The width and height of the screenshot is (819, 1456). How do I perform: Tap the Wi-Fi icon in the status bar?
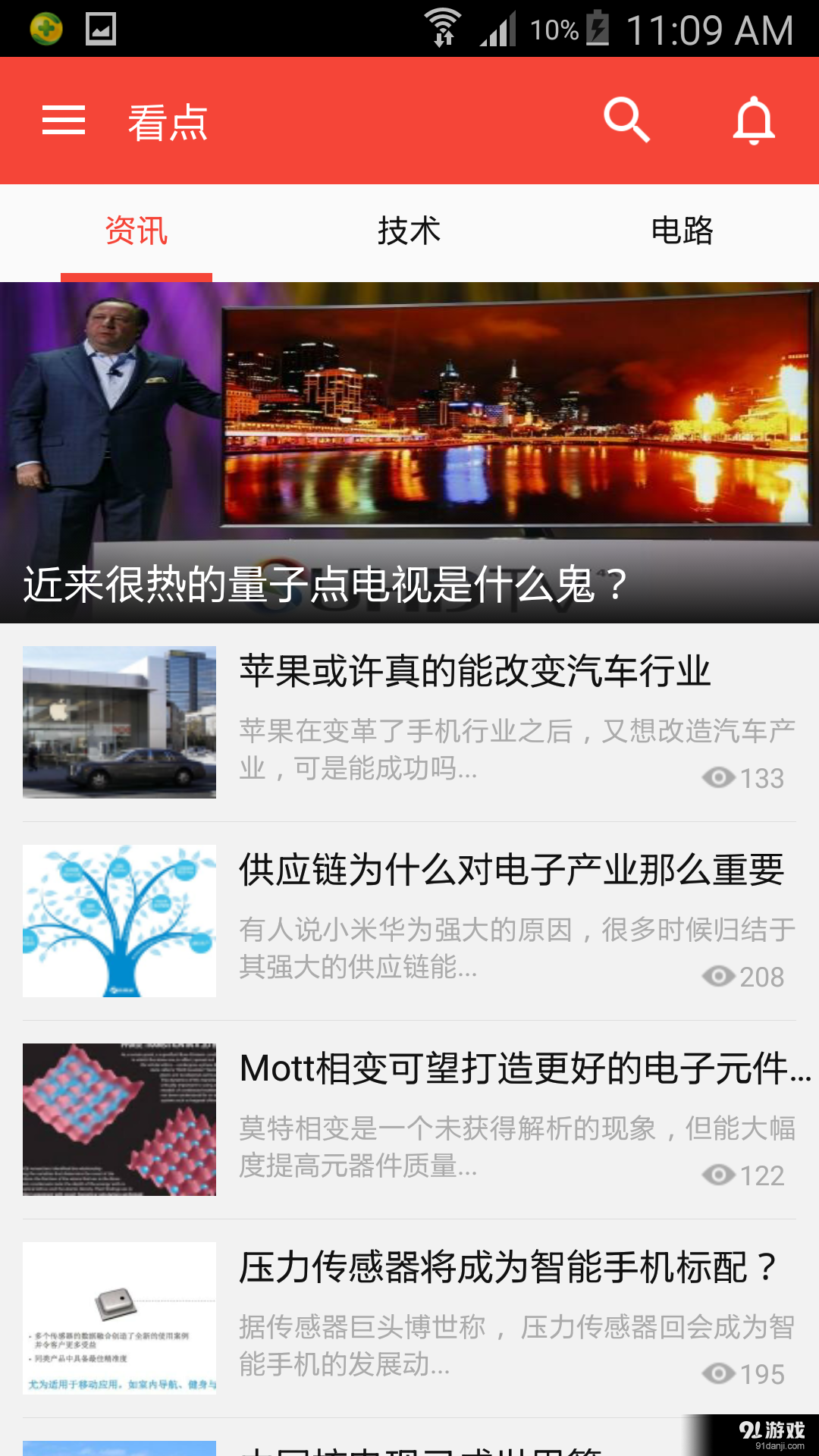(441, 24)
